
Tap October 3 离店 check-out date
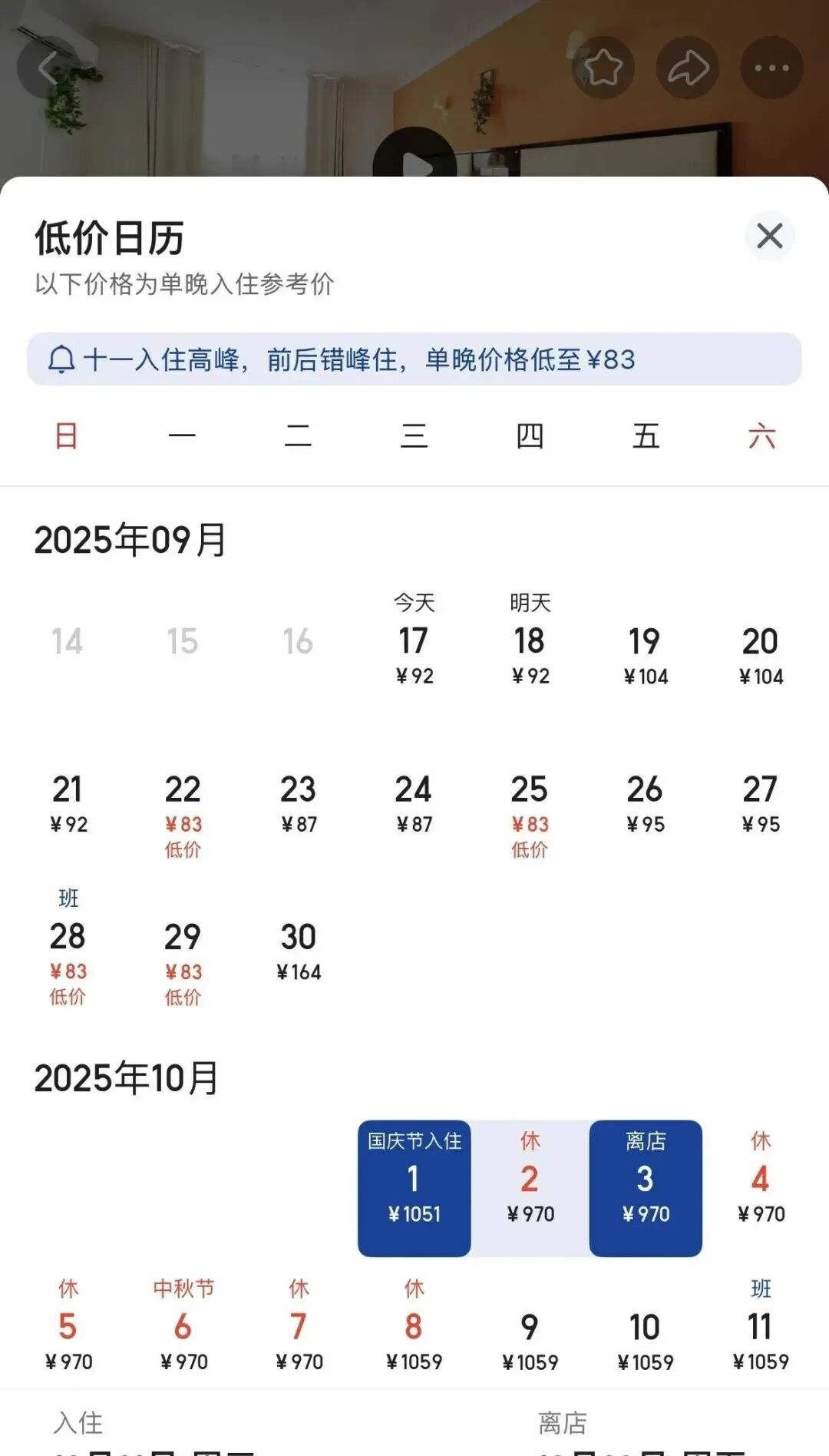[x=645, y=1187]
